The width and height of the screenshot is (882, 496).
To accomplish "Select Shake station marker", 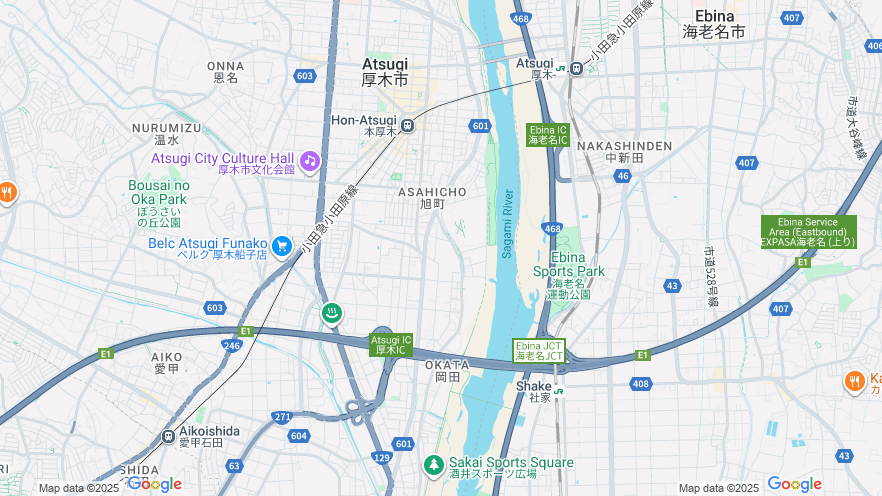I will [560, 390].
